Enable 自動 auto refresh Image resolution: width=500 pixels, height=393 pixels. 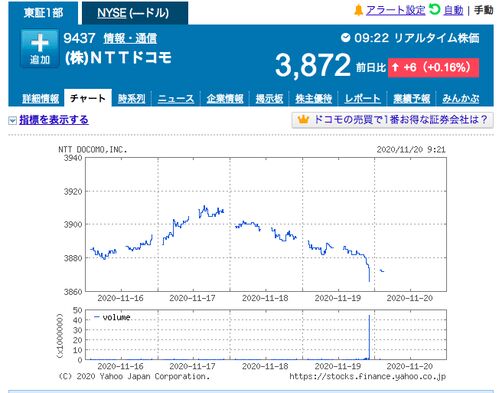tap(453, 10)
